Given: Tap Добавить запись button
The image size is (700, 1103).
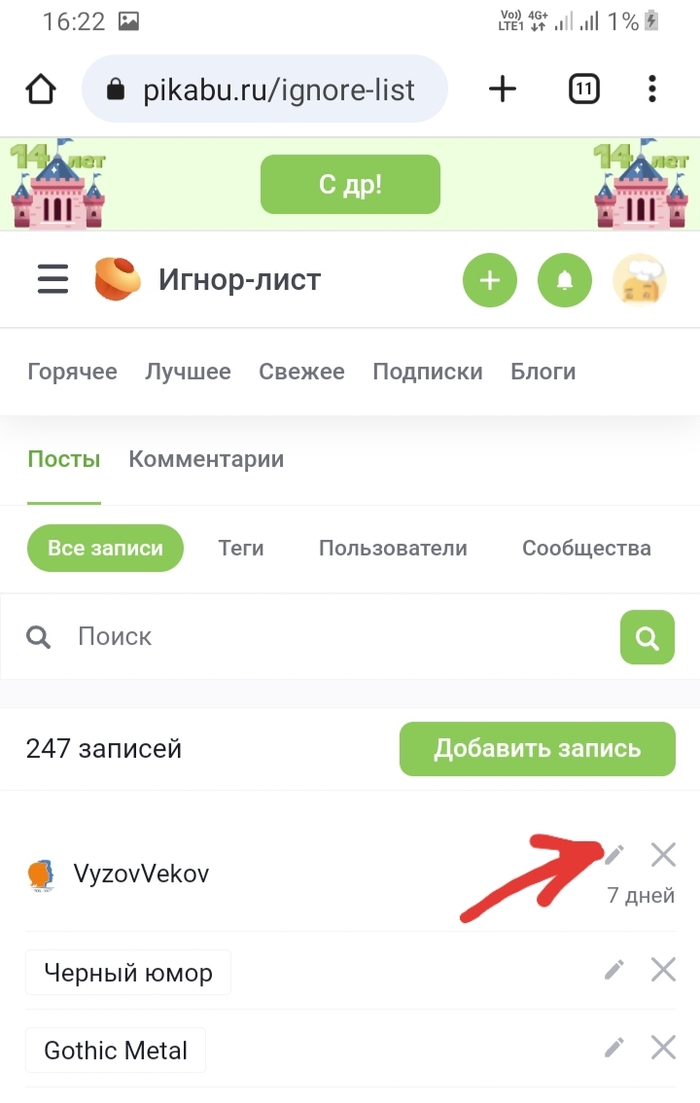Looking at the screenshot, I should coord(537,749).
